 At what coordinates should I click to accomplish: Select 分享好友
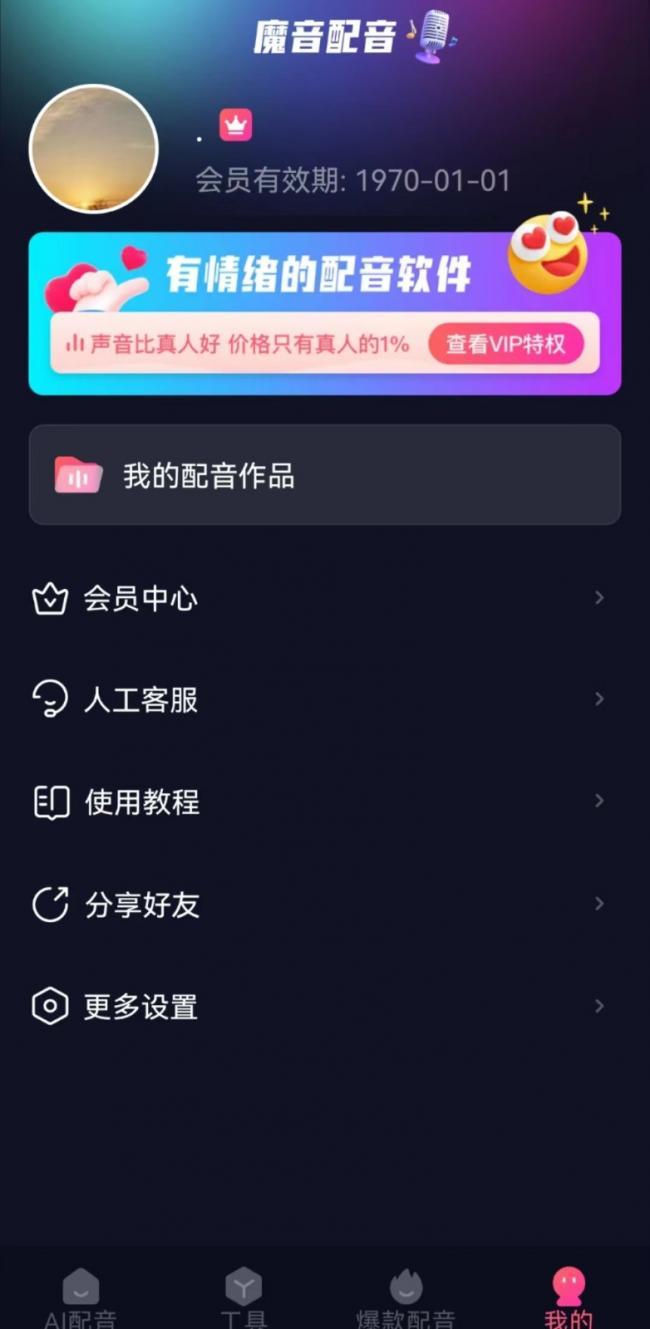(324, 905)
